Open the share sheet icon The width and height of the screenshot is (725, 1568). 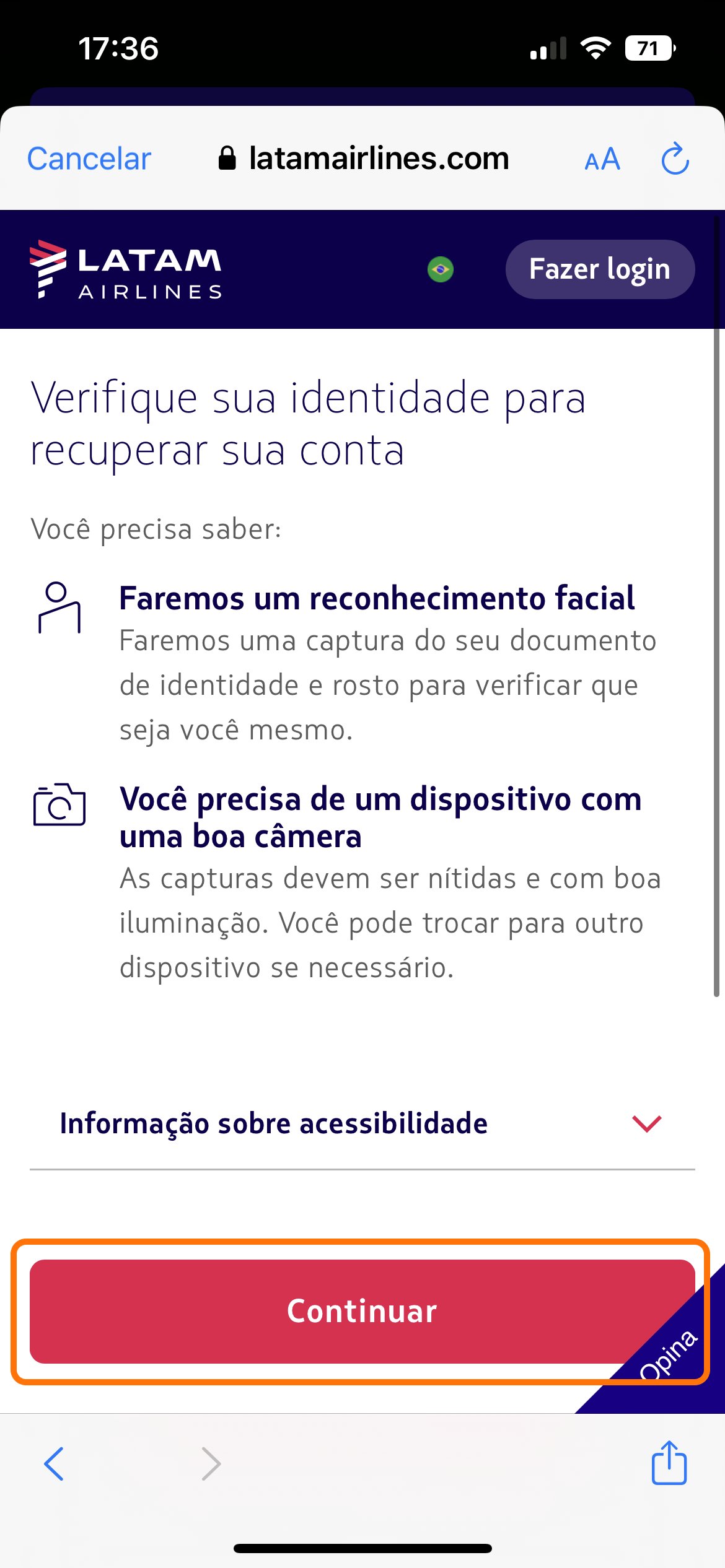click(669, 1462)
